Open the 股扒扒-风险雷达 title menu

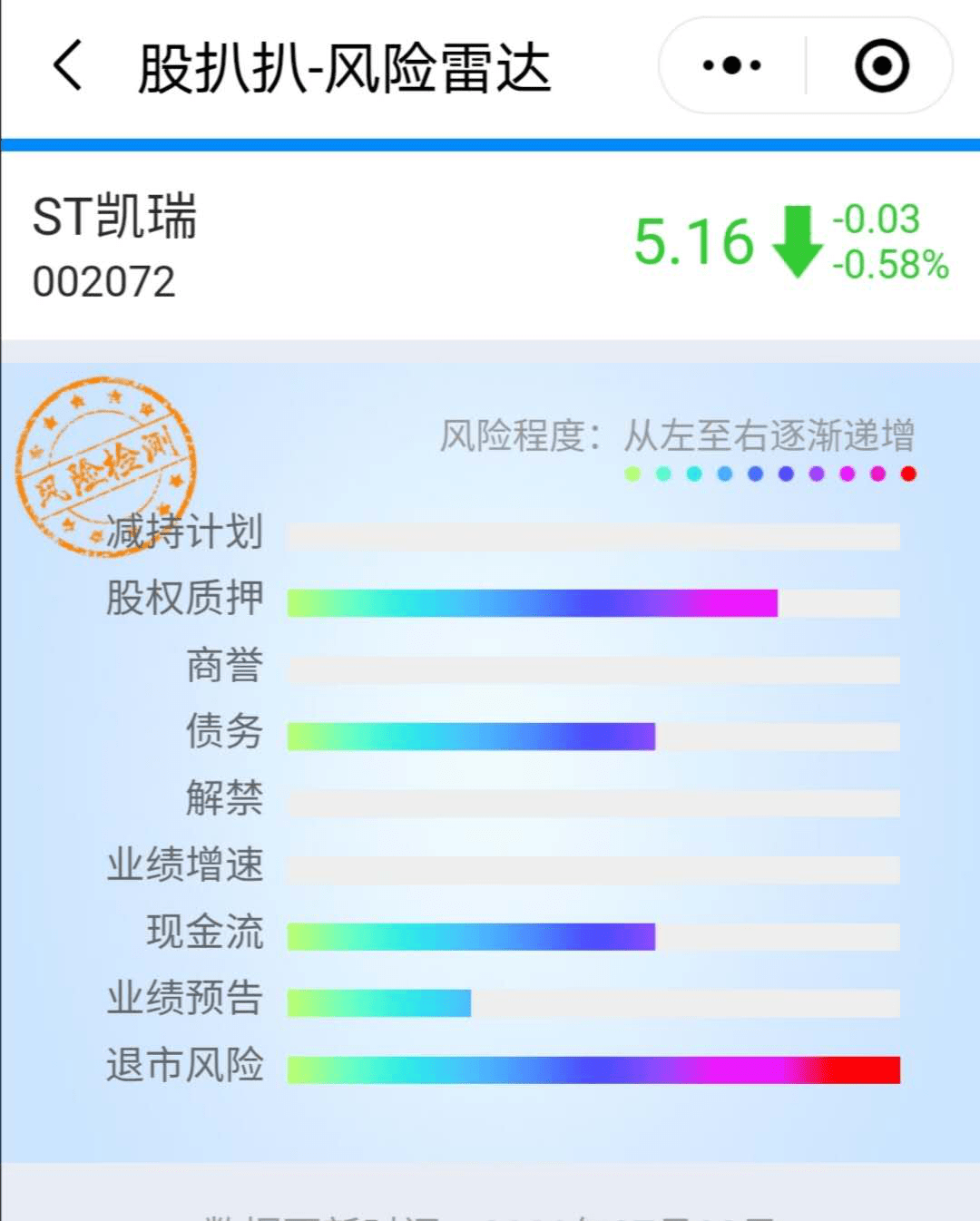point(345,65)
